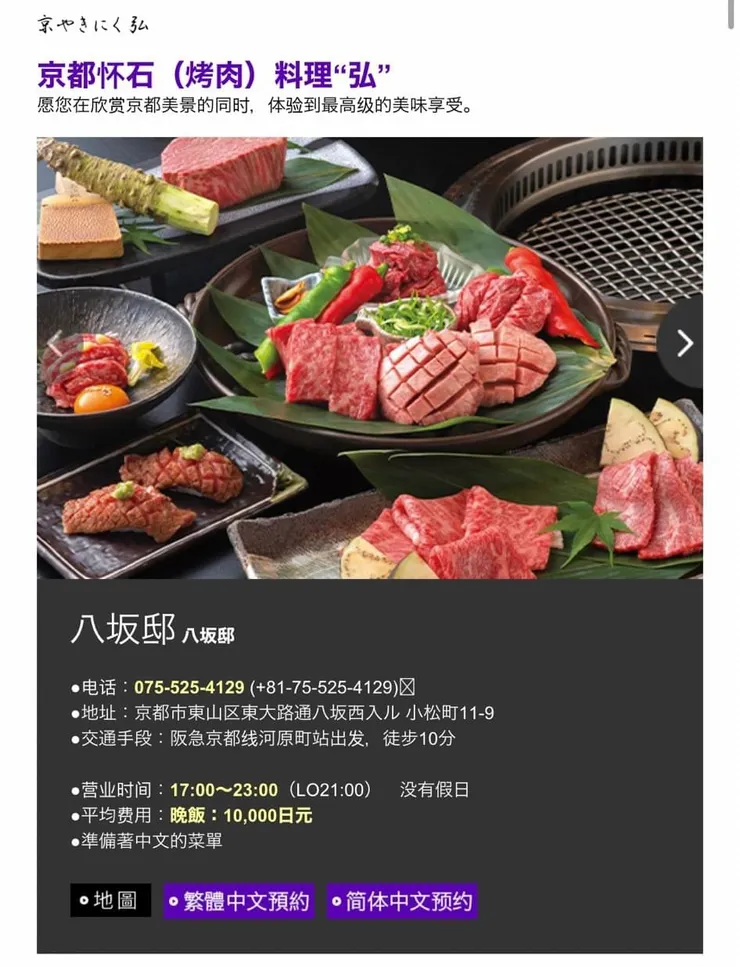Show the next photo in the carousel
This screenshot has width=740, height=967.
pyautogui.click(x=685, y=343)
